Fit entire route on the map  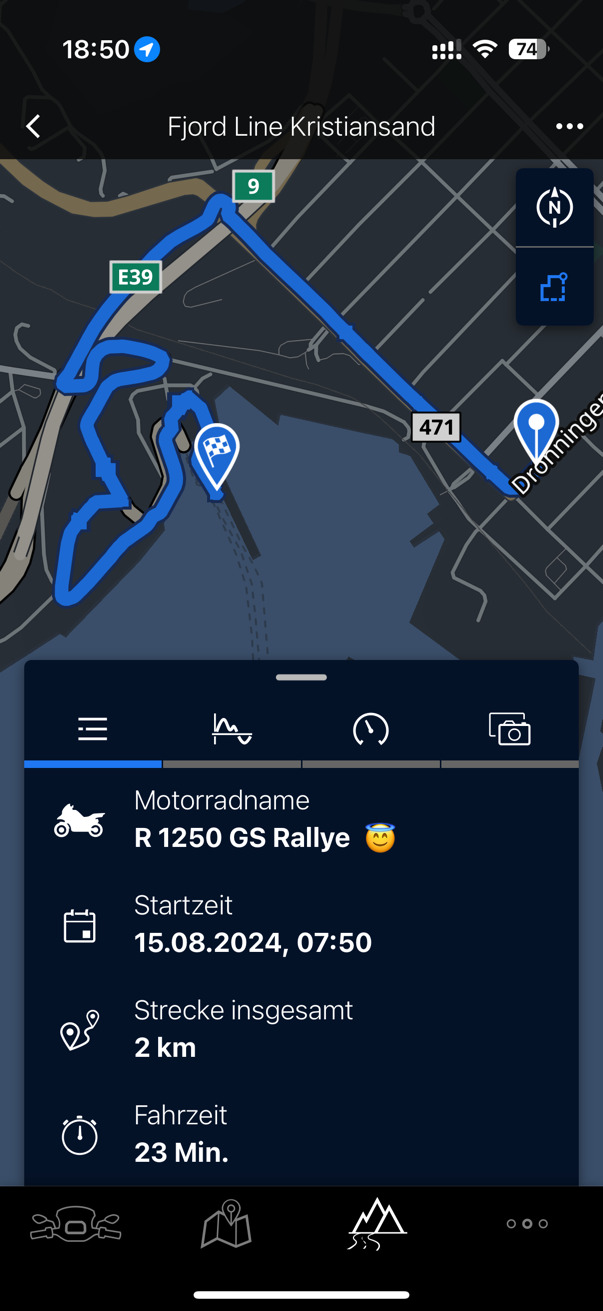554,287
